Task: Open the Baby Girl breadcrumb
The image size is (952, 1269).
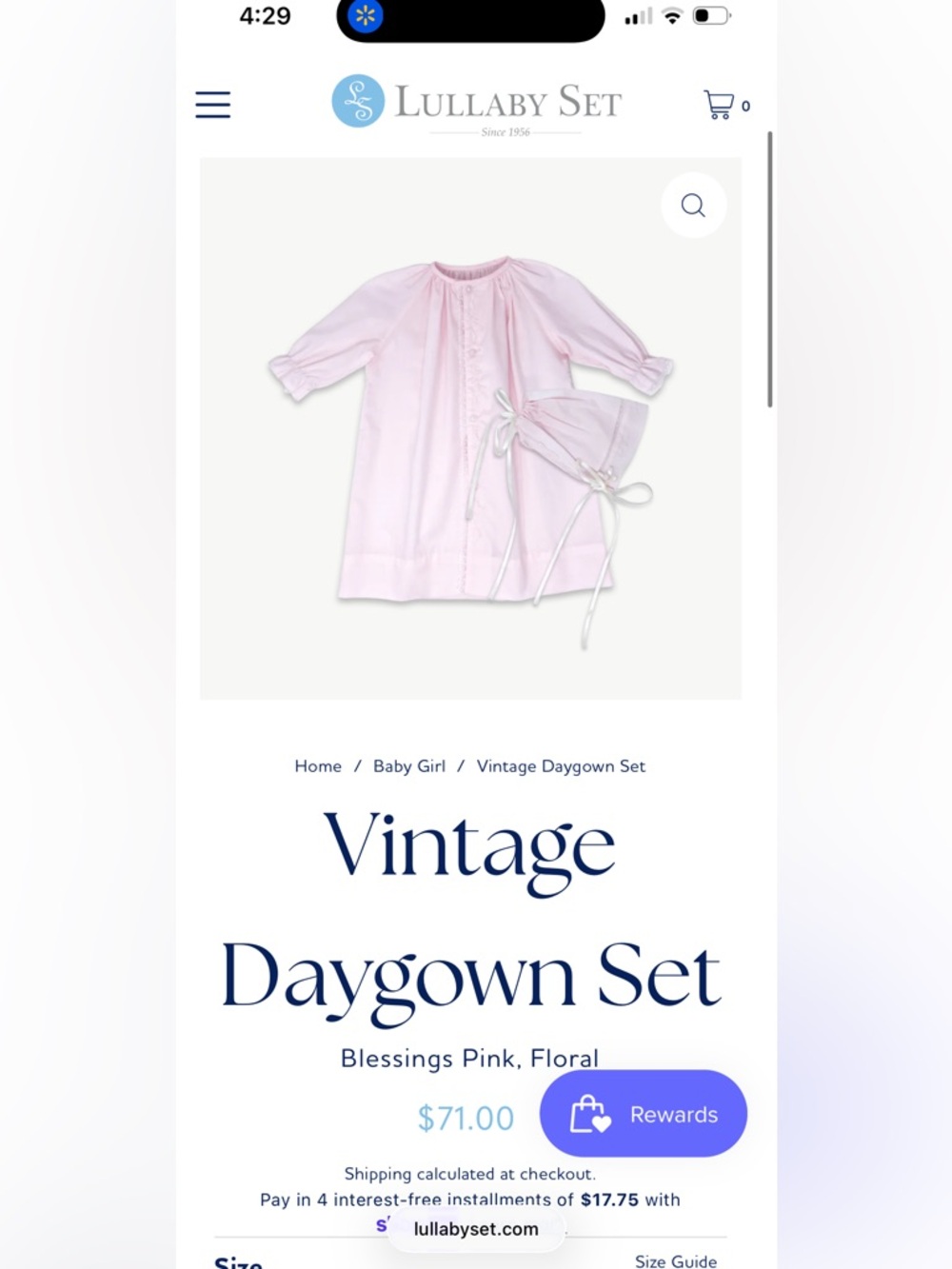Action: 409,766
